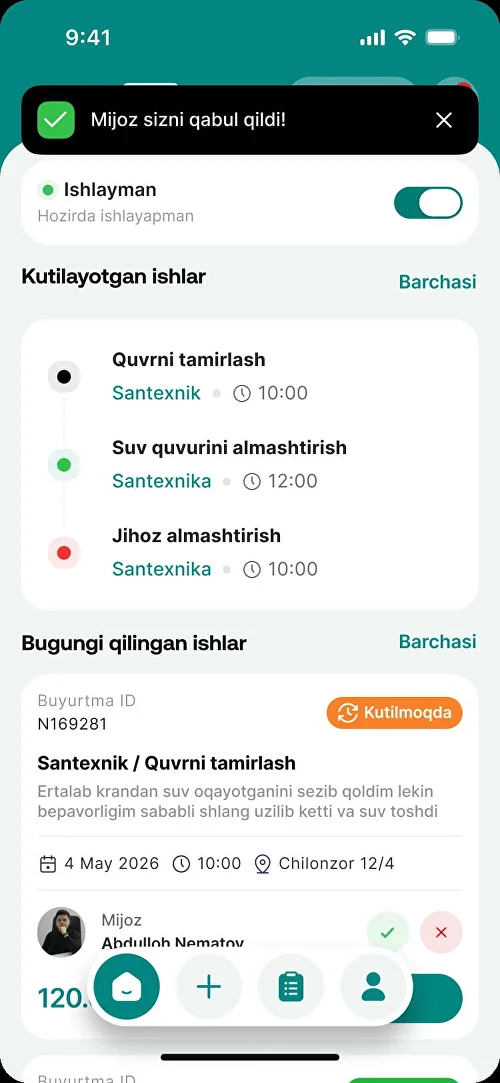Reject Abdulloh Nematov's order with the red X

pos(441,932)
